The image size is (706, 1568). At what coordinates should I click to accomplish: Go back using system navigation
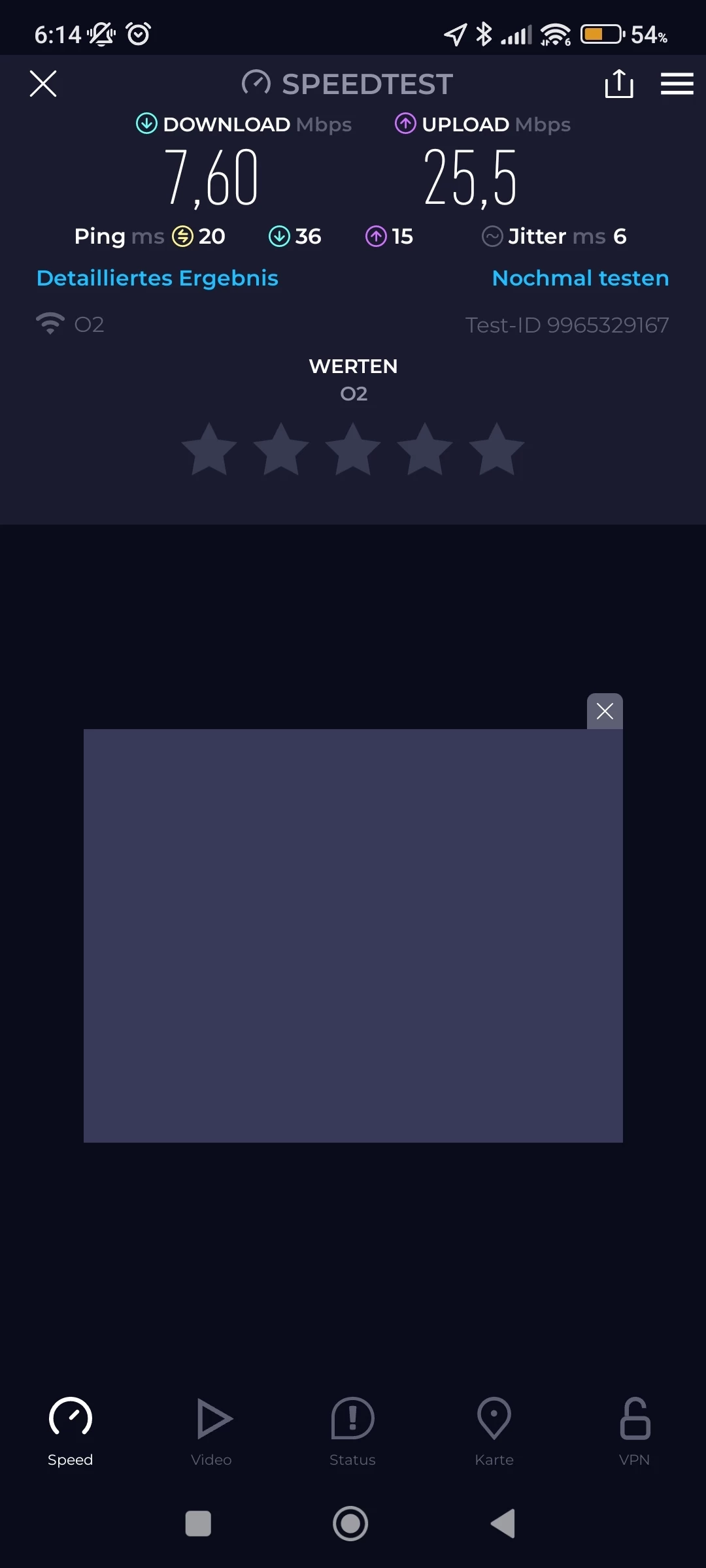point(503,1524)
